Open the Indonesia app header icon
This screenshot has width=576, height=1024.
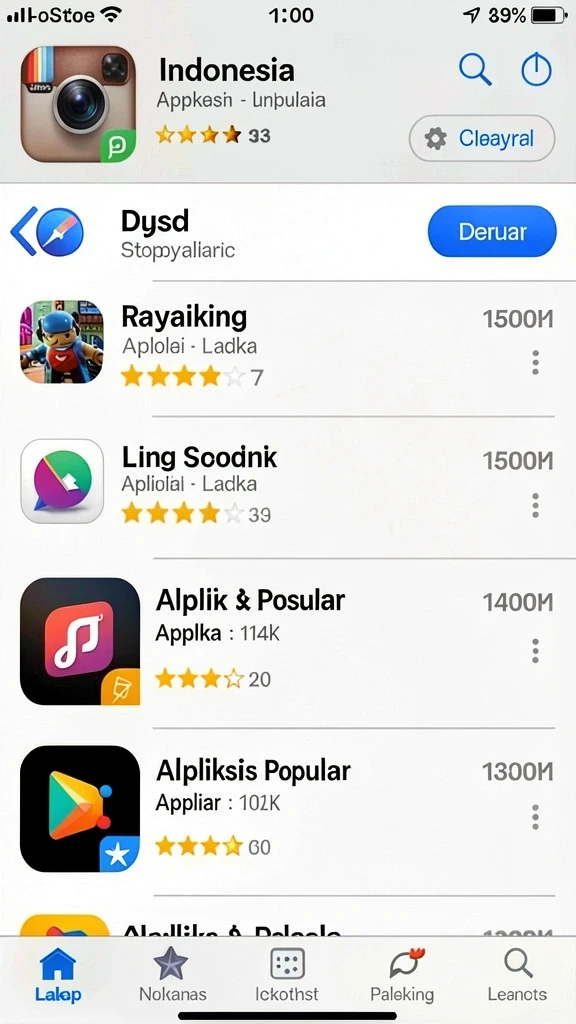point(78,104)
